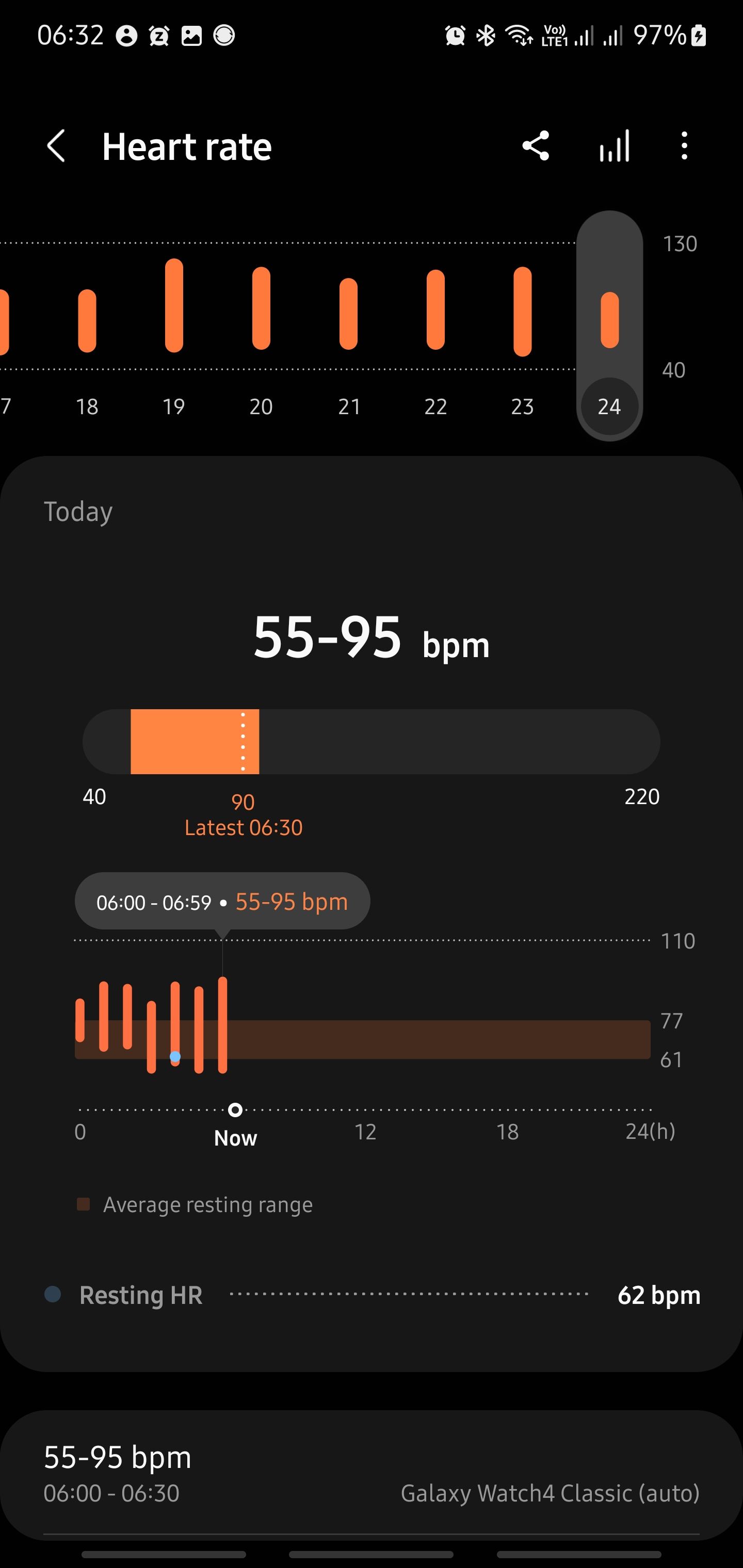Share the heart rate data

[536, 146]
